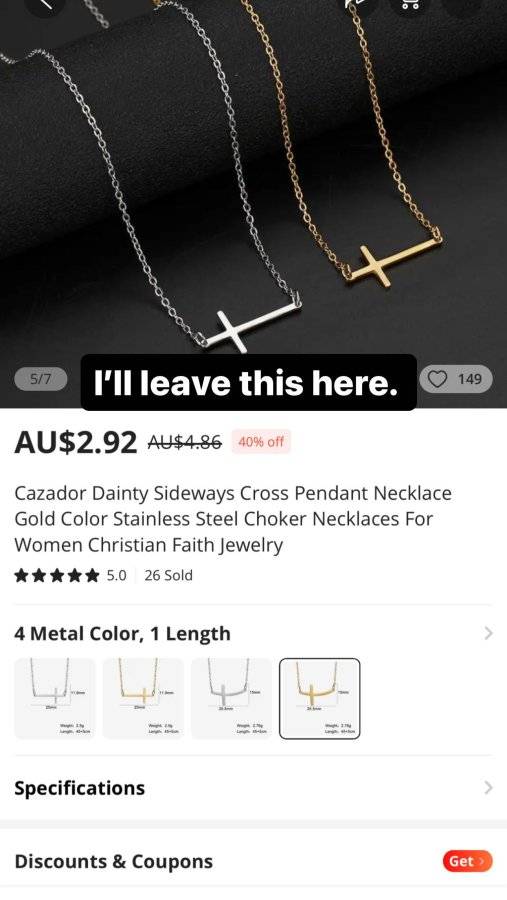507x900 pixels.
Task: Expand the 4 Metal Color, 1 Length options
Action: [x=253, y=634]
